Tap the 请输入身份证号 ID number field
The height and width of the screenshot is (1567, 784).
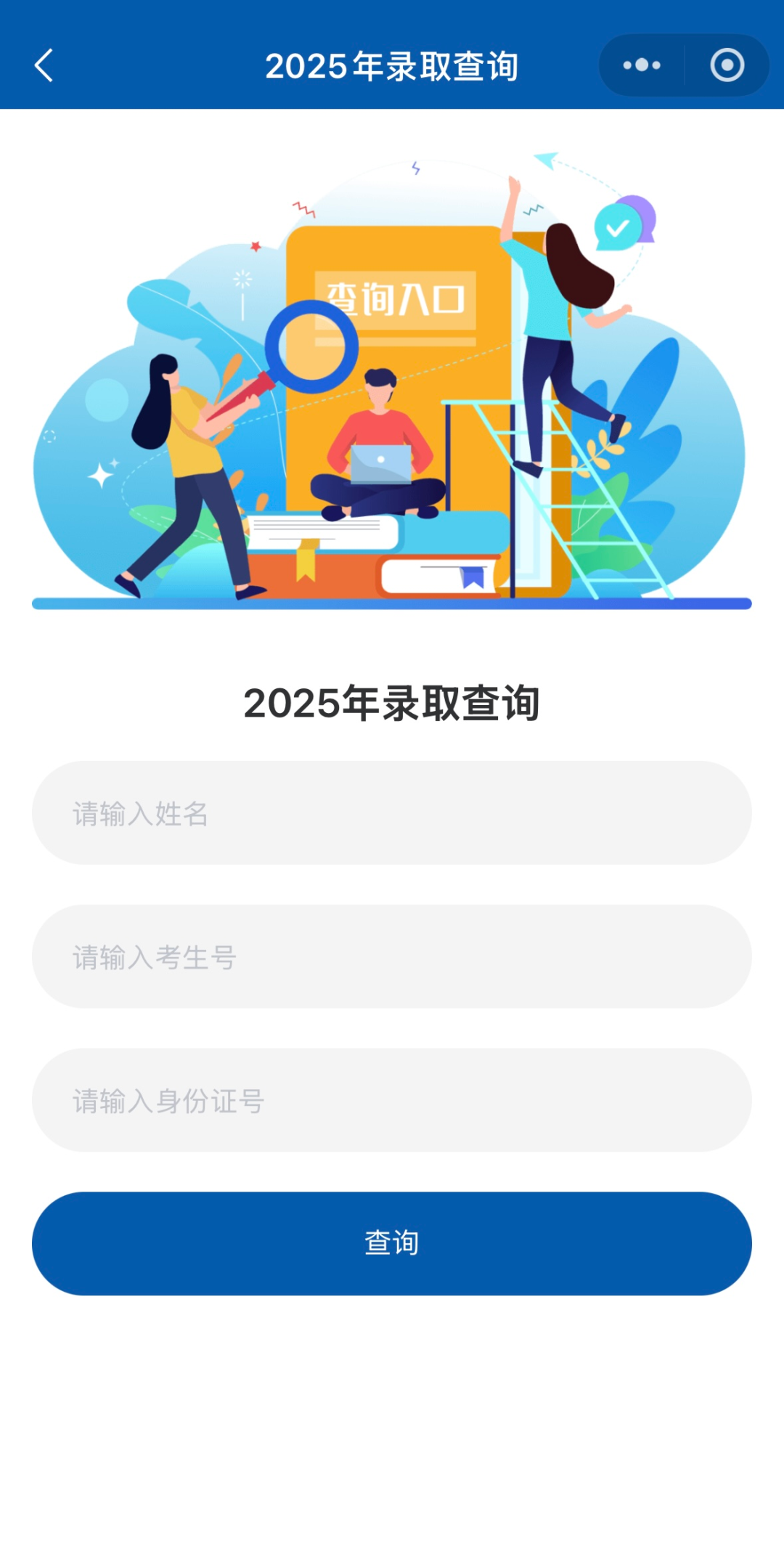(x=392, y=1100)
